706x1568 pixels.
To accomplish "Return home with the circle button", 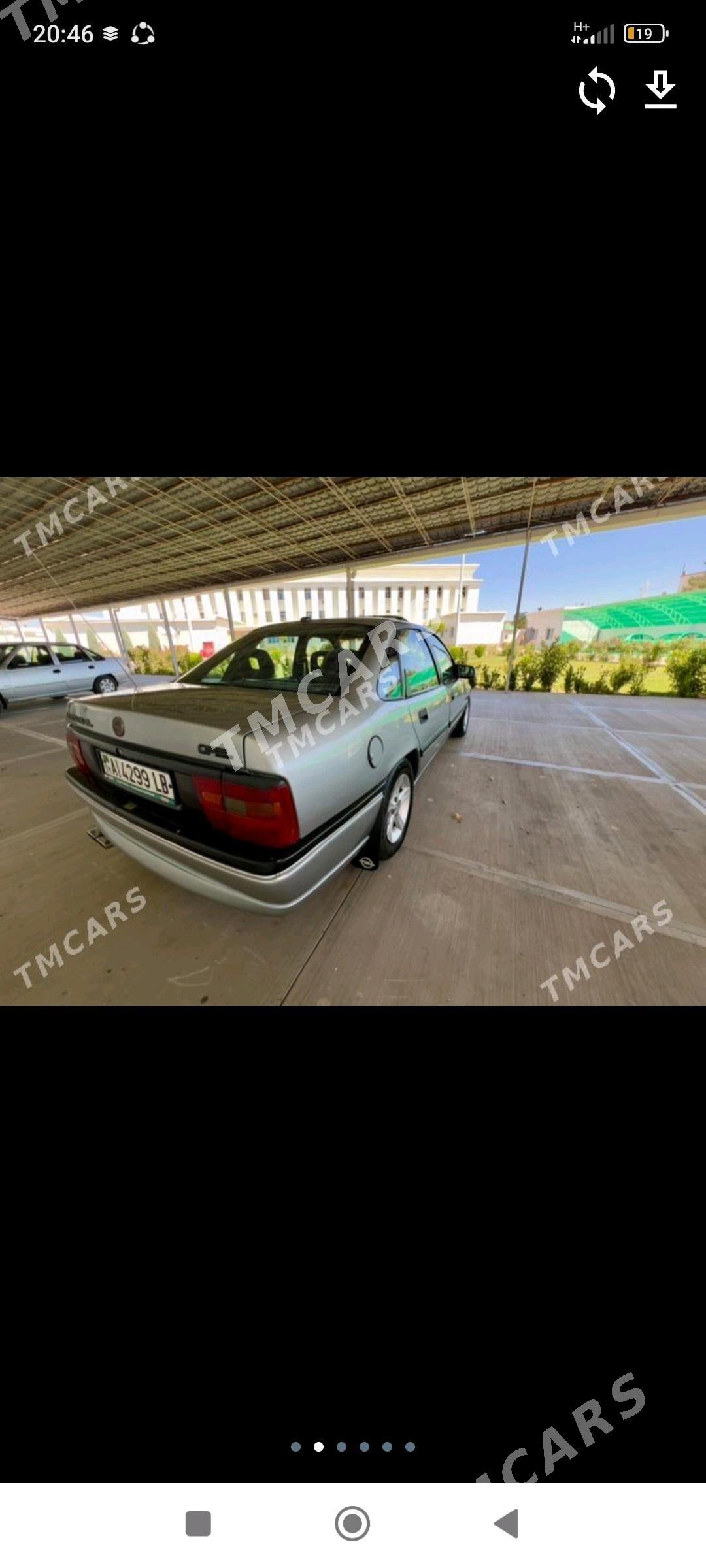I will [352, 1523].
